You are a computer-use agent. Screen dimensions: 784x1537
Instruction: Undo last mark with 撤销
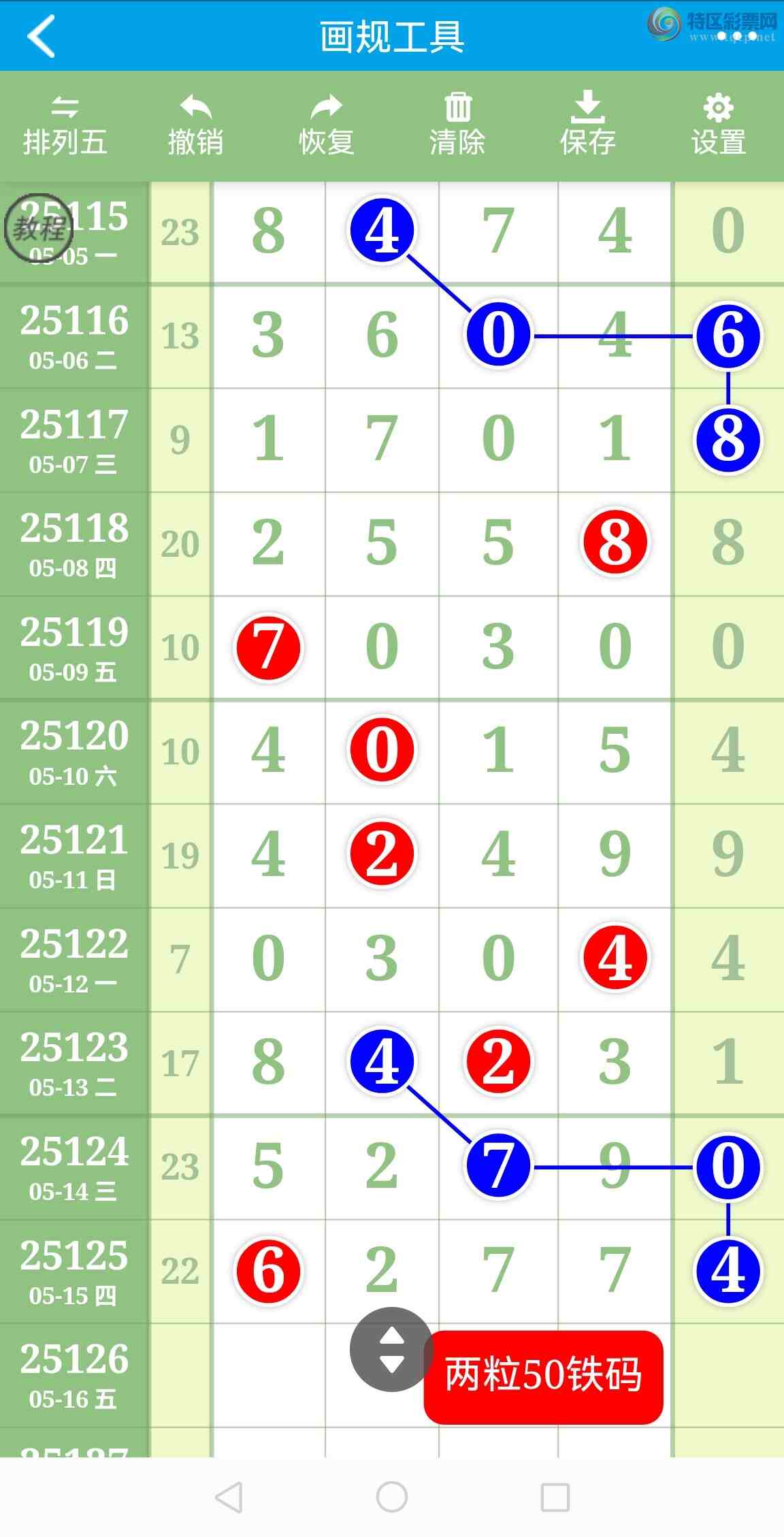[x=196, y=127]
